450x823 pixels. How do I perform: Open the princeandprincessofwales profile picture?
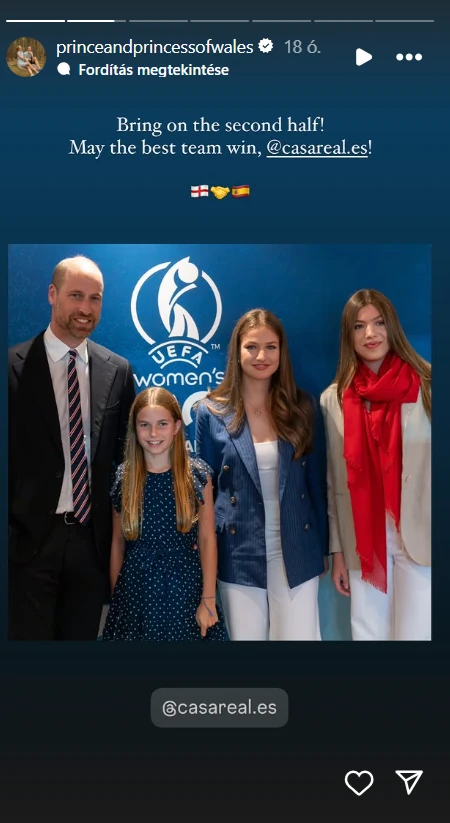(x=26, y=57)
